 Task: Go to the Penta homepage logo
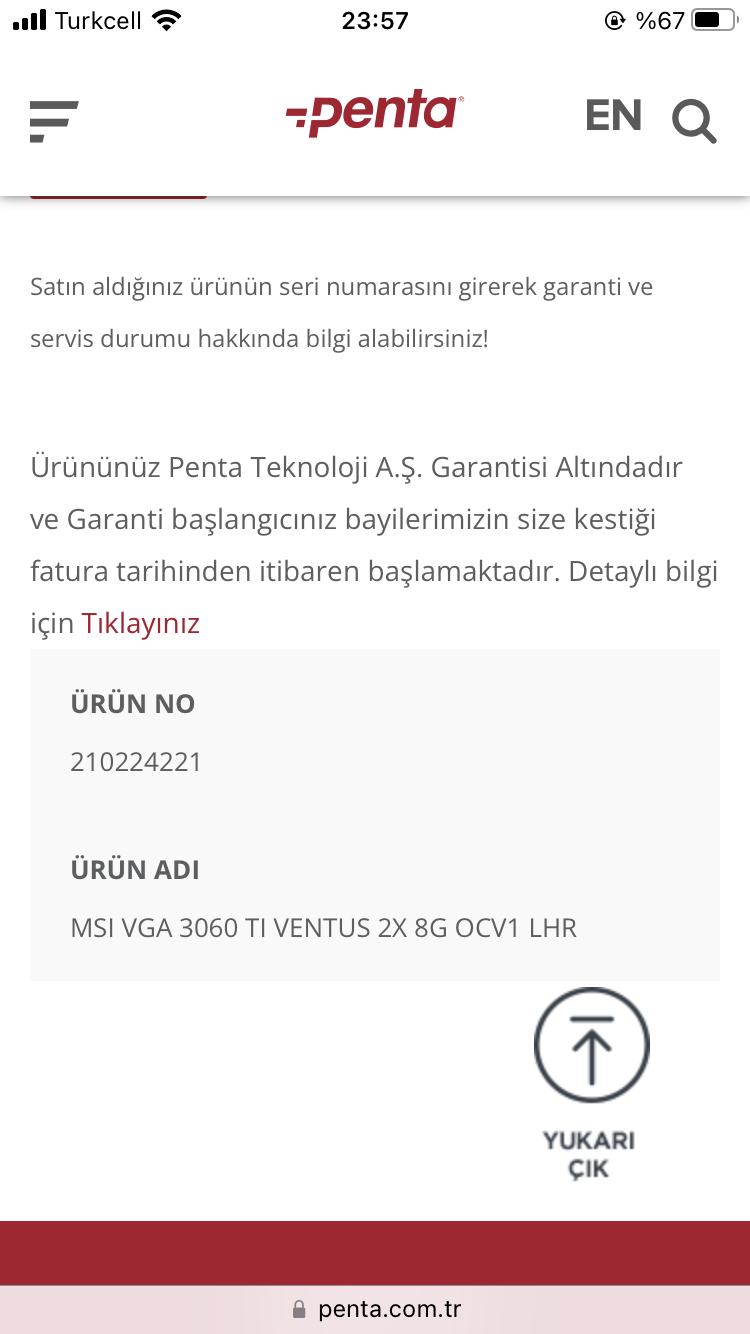(x=375, y=115)
